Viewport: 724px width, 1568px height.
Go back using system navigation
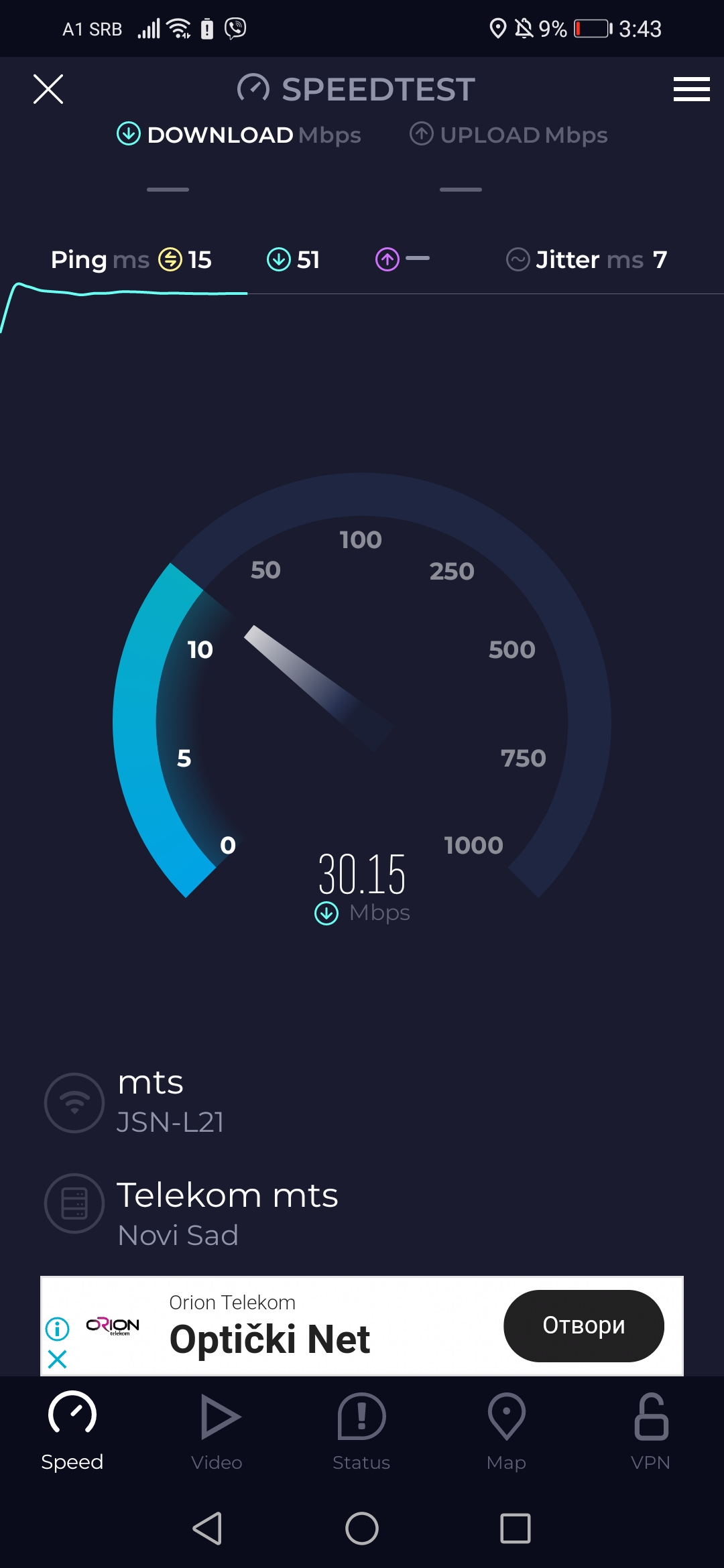[x=207, y=1528]
